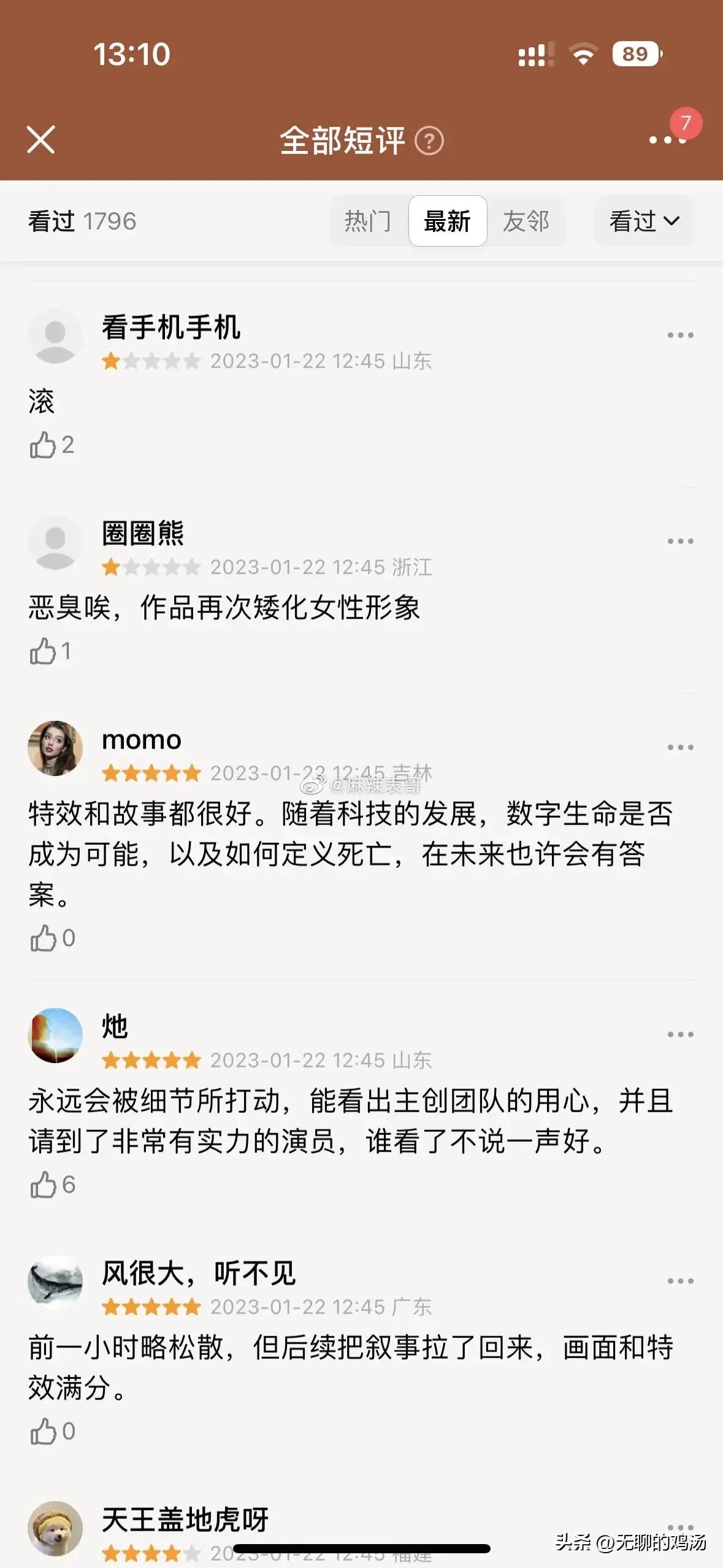Open the help icon next to 全部短评 title
The image size is (723, 1568).
431,140
